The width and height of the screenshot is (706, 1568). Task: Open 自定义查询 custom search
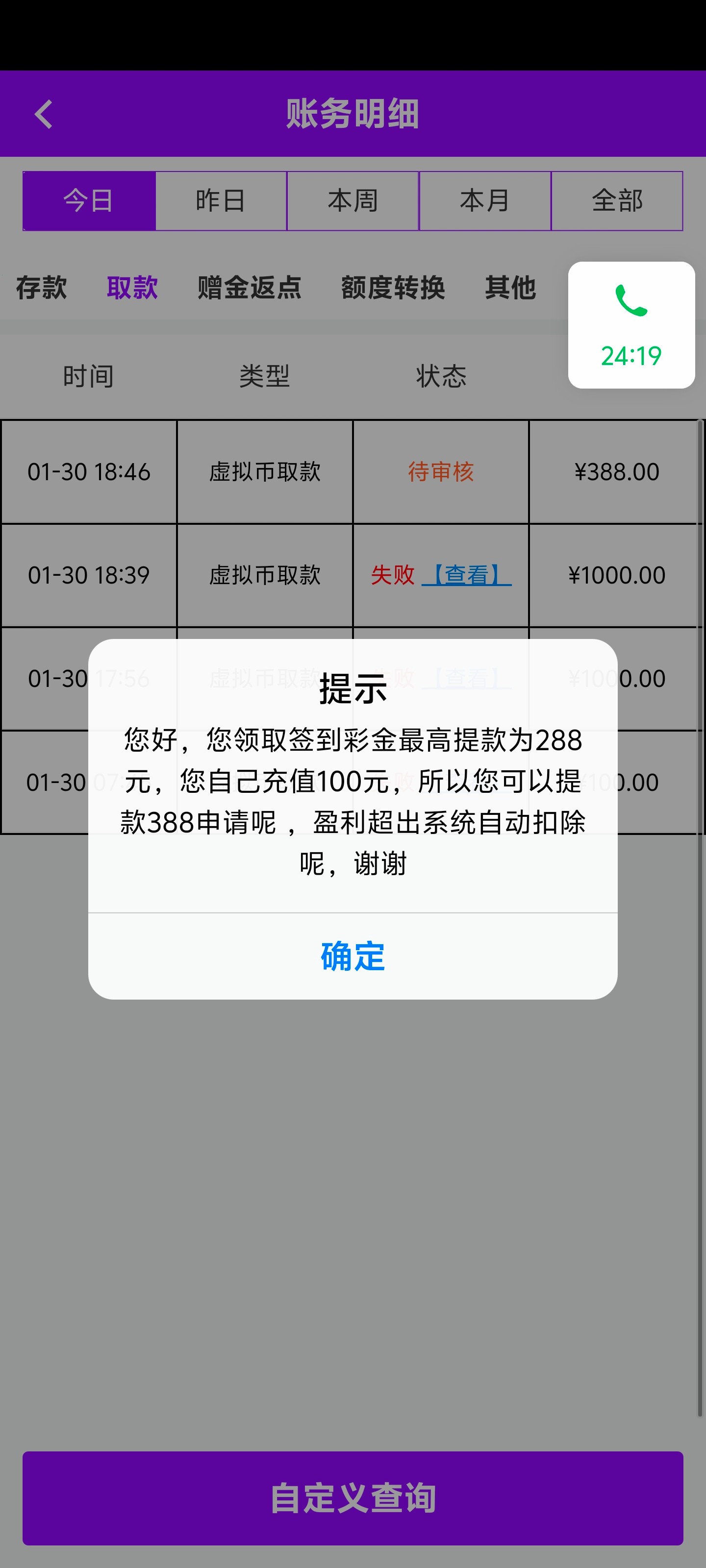tap(353, 1498)
